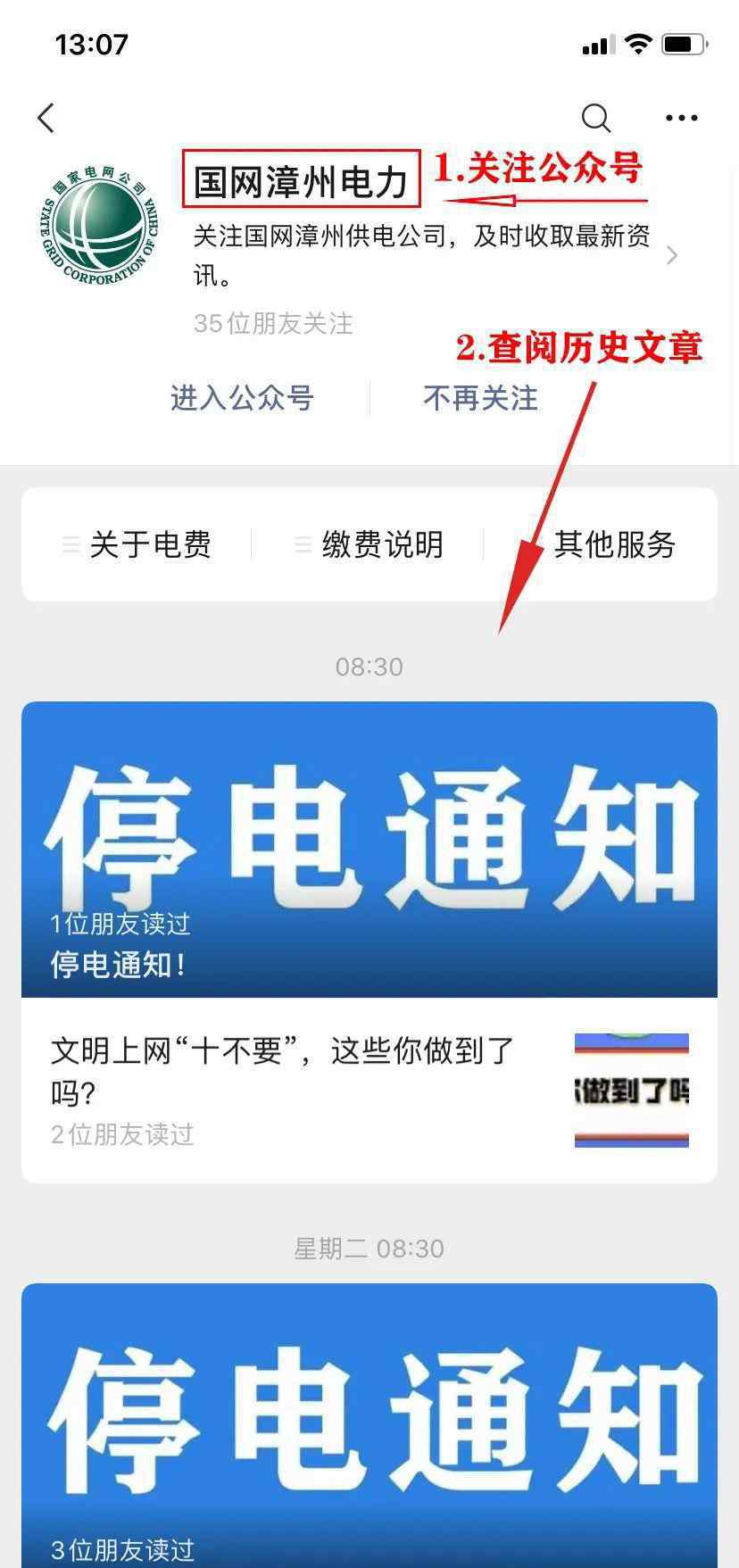Read the 文明上网"十不要" article

(x=369, y=1091)
